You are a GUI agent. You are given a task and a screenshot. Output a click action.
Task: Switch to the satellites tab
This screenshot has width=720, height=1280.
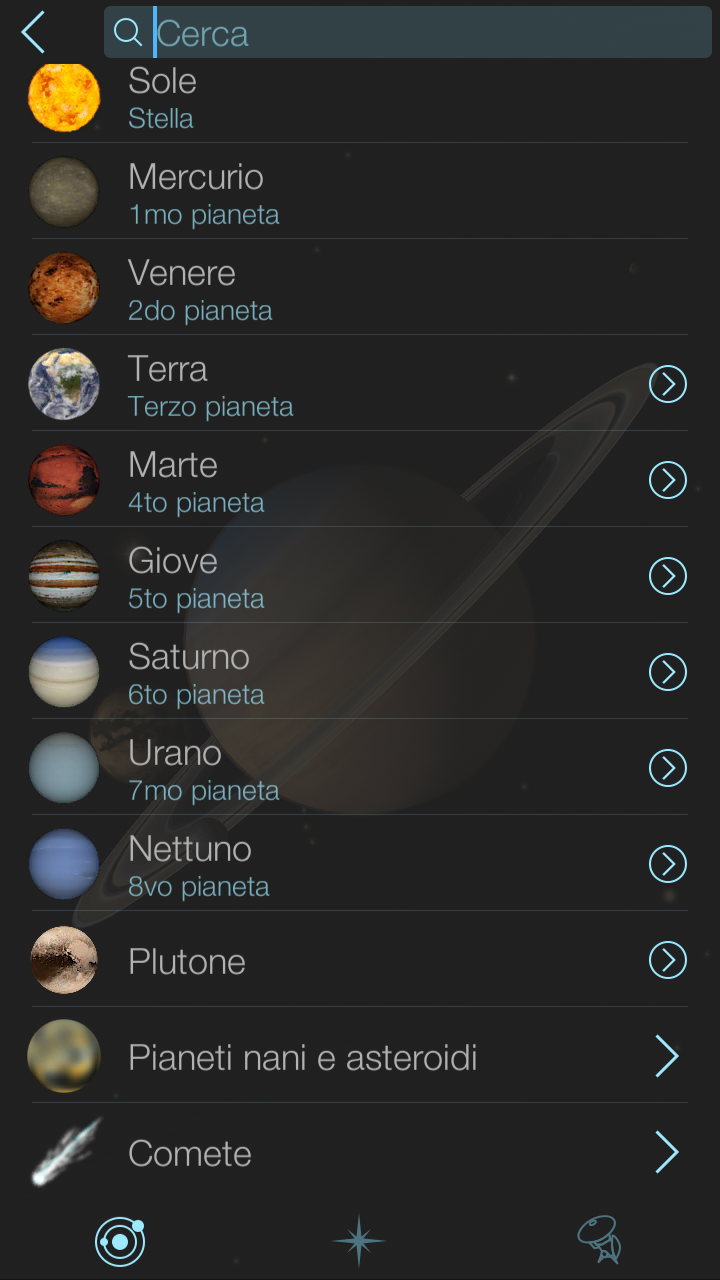click(x=599, y=1240)
